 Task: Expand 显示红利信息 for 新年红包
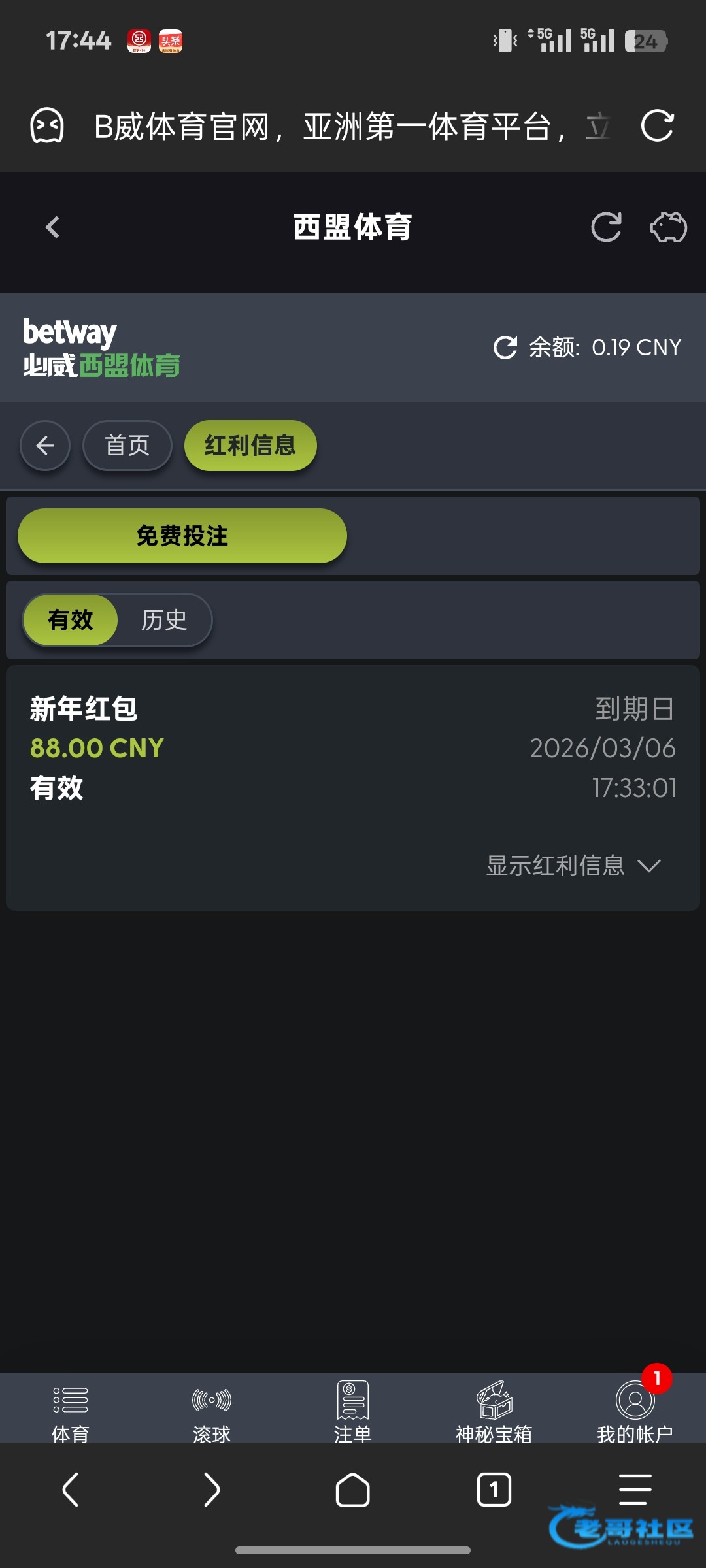[x=573, y=866]
